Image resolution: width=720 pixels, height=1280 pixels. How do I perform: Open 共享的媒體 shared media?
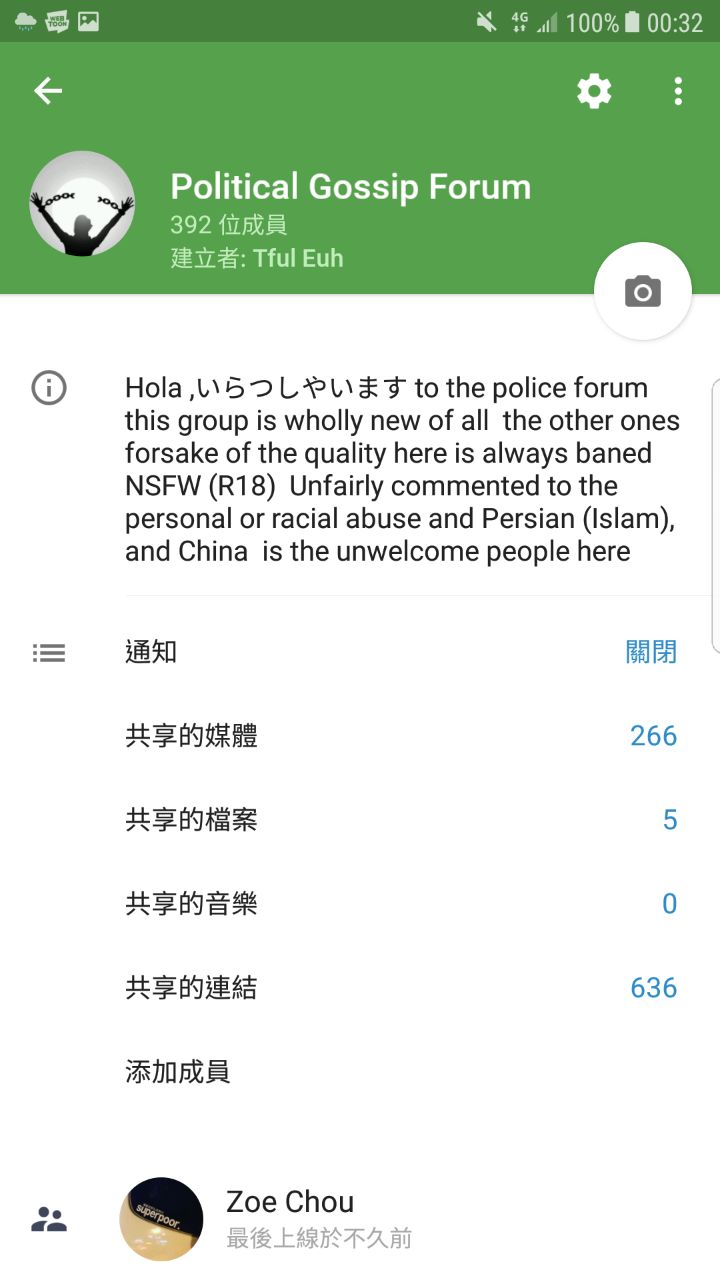(x=400, y=736)
